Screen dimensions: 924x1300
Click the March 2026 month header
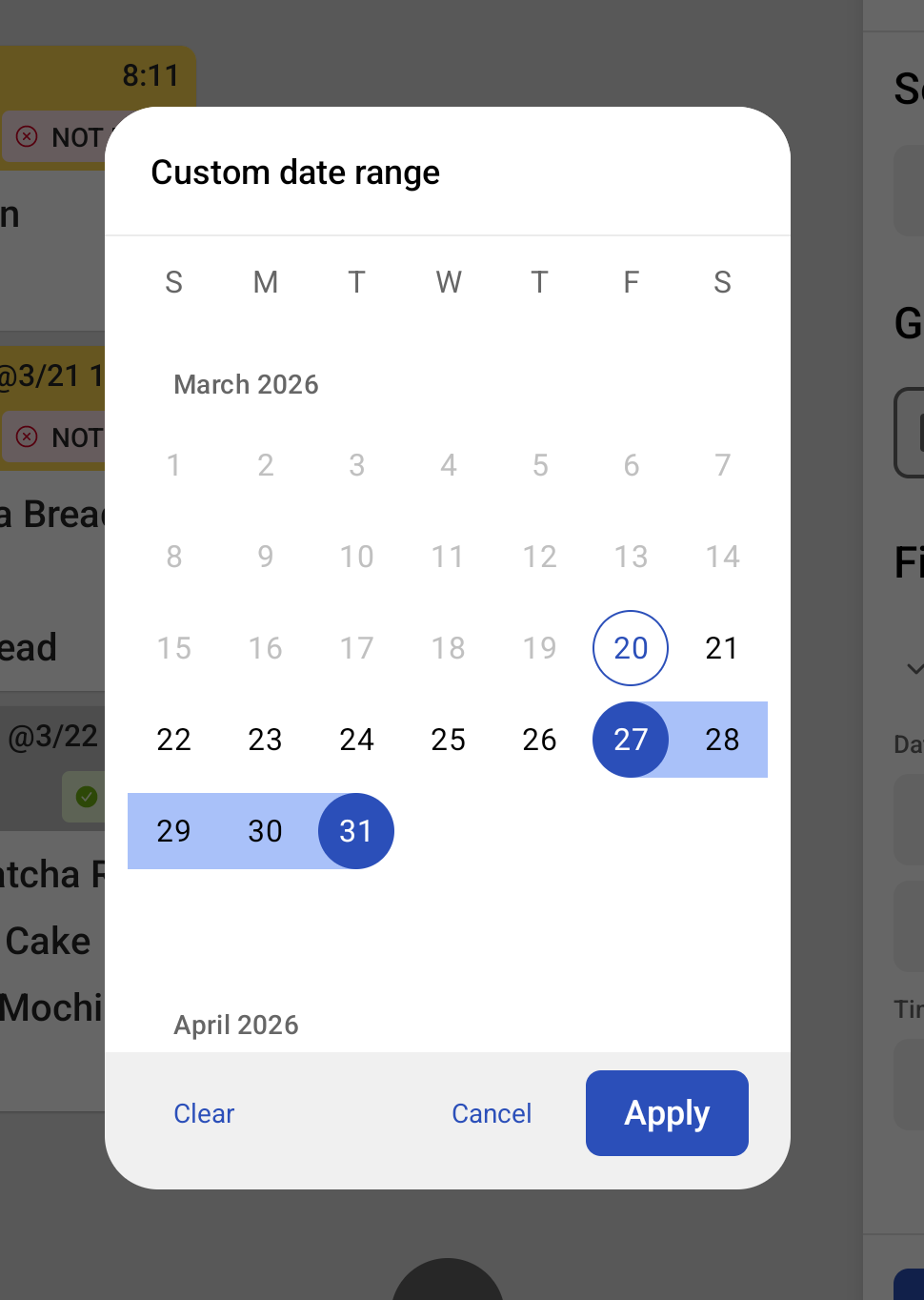(x=246, y=384)
